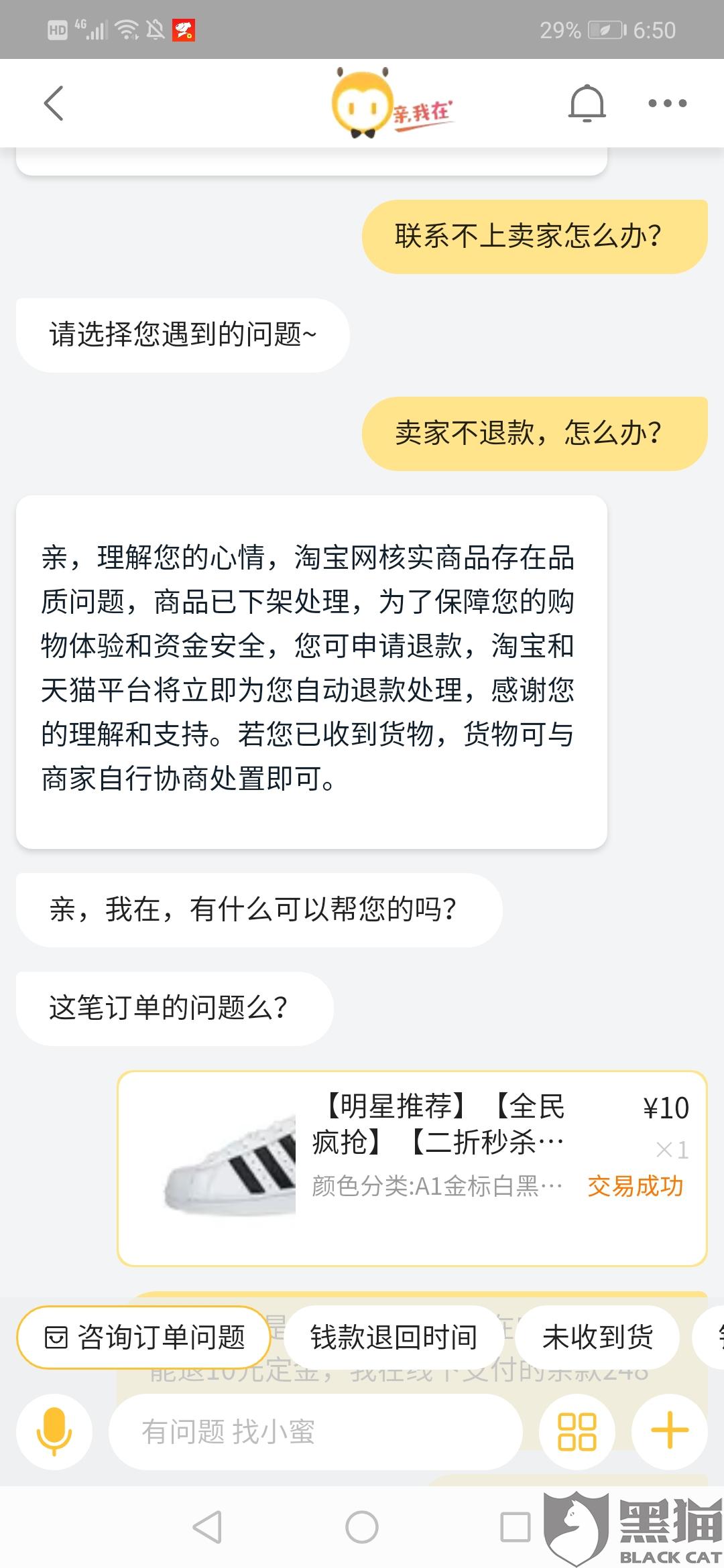The height and width of the screenshot is (1568, 724).
Task: Select the 咨询订单问题 chip
Action: [143, 1337]
